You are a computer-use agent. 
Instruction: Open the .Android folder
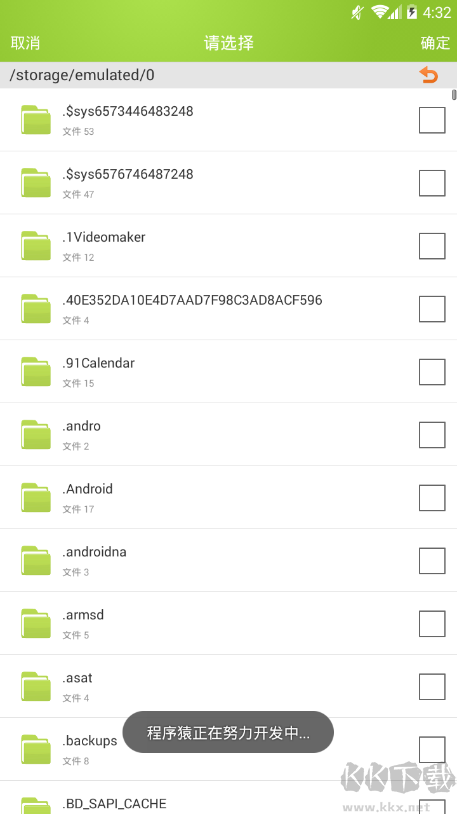(228, 497)
